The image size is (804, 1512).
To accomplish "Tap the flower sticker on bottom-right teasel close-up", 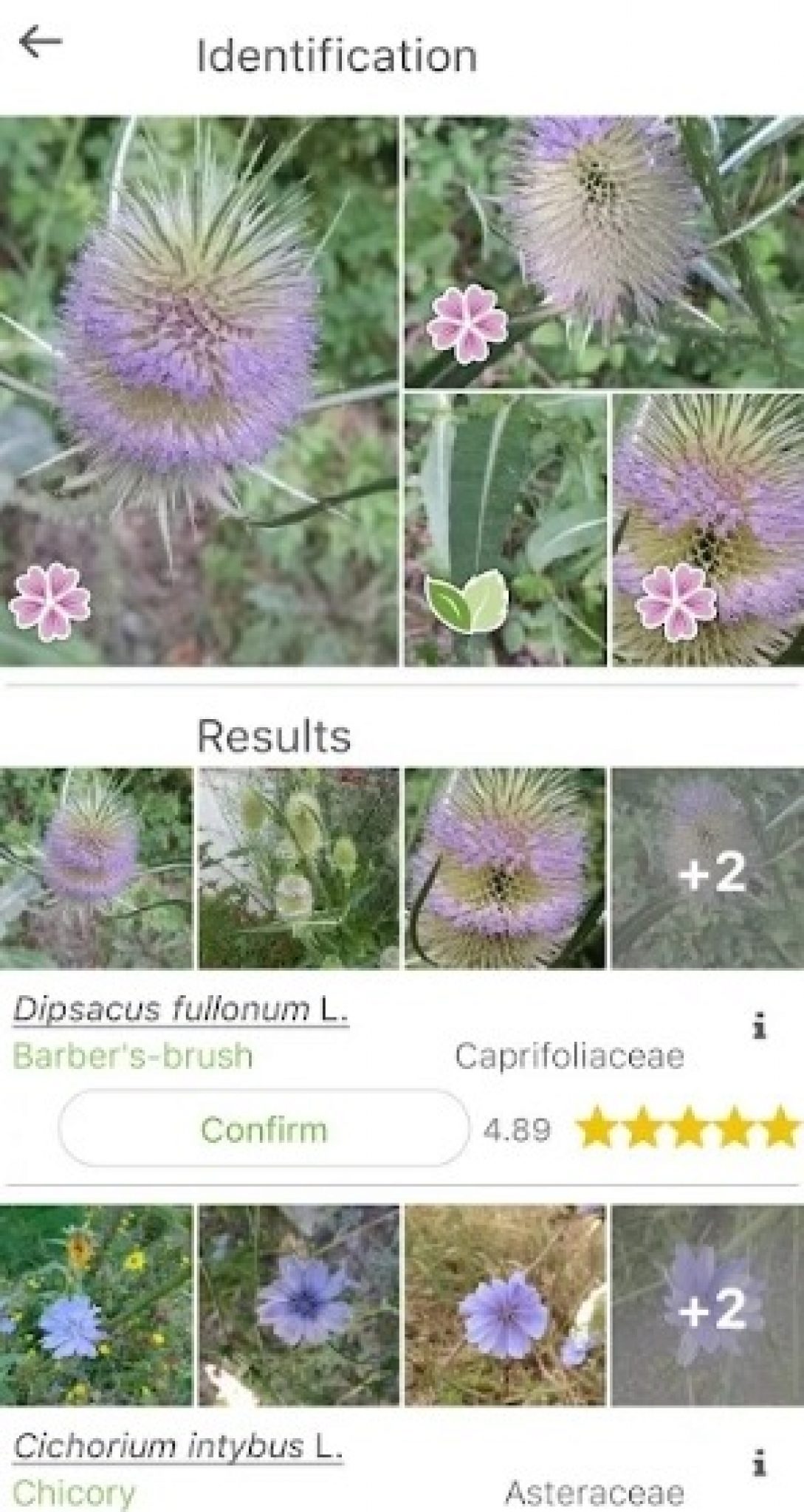I will 674,599.
